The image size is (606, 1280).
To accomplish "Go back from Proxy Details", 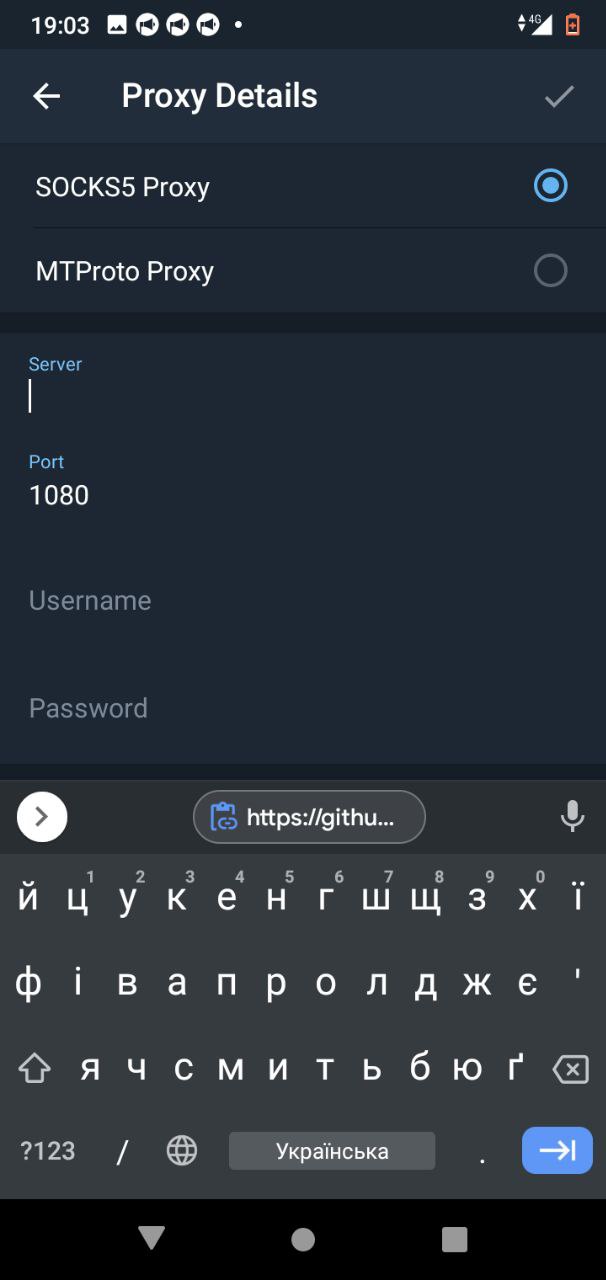I will (x=47, y=96).
